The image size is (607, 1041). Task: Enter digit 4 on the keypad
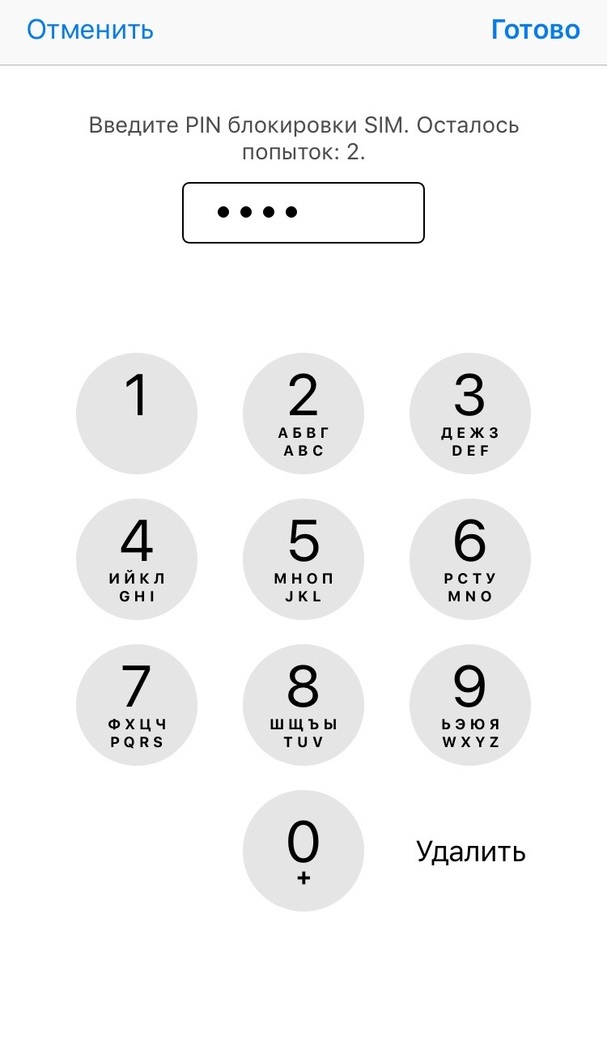point(137,559)
